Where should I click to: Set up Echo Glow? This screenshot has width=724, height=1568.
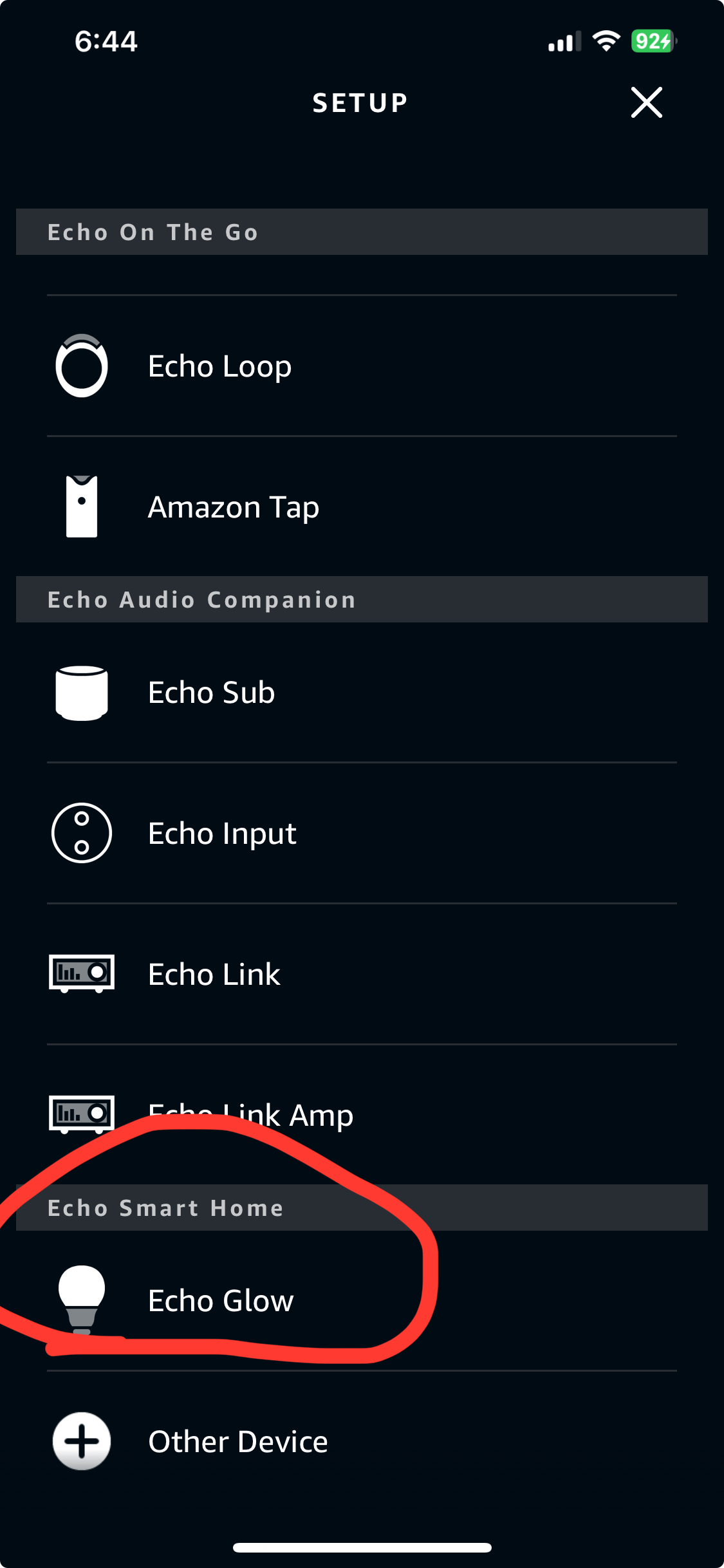tap(221, 1301)
